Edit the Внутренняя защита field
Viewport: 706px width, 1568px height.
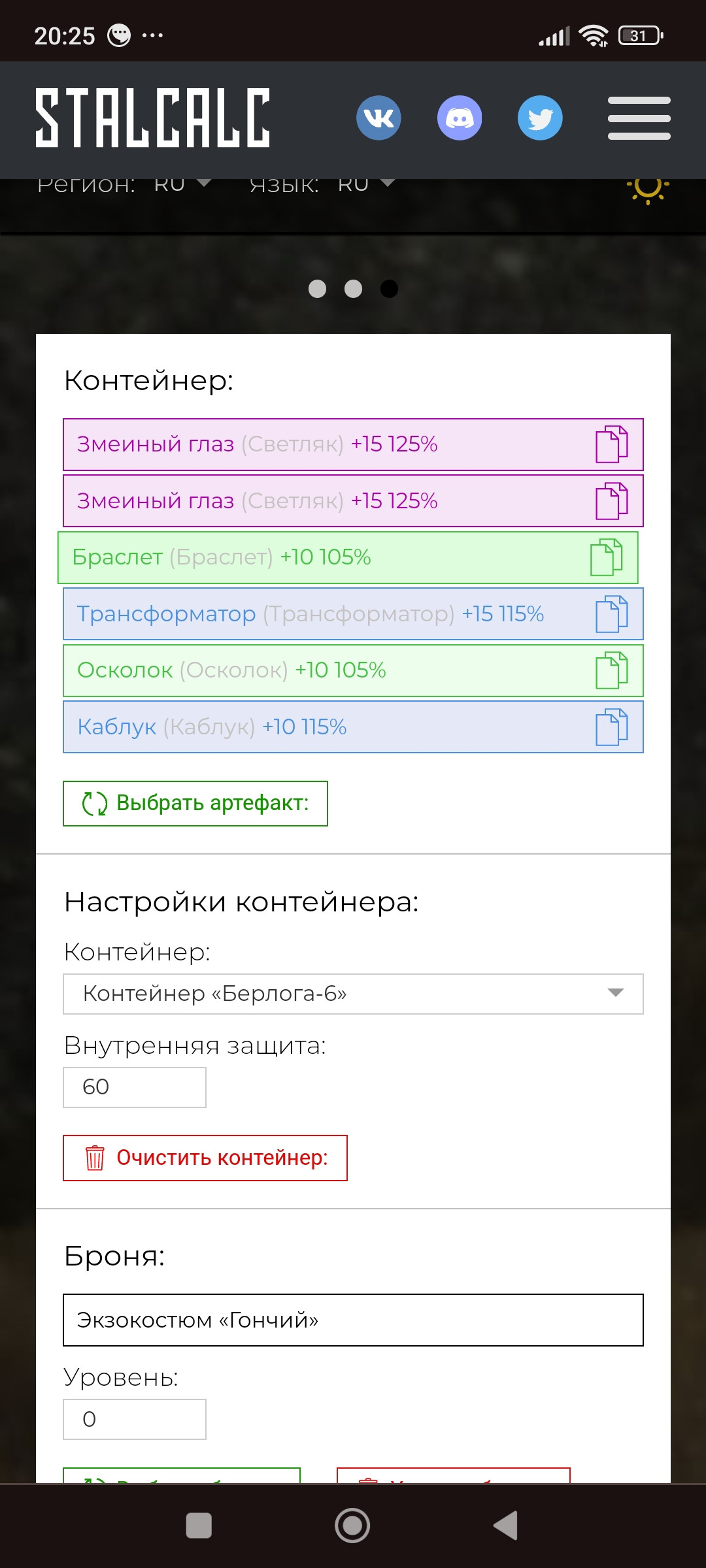135,1087
